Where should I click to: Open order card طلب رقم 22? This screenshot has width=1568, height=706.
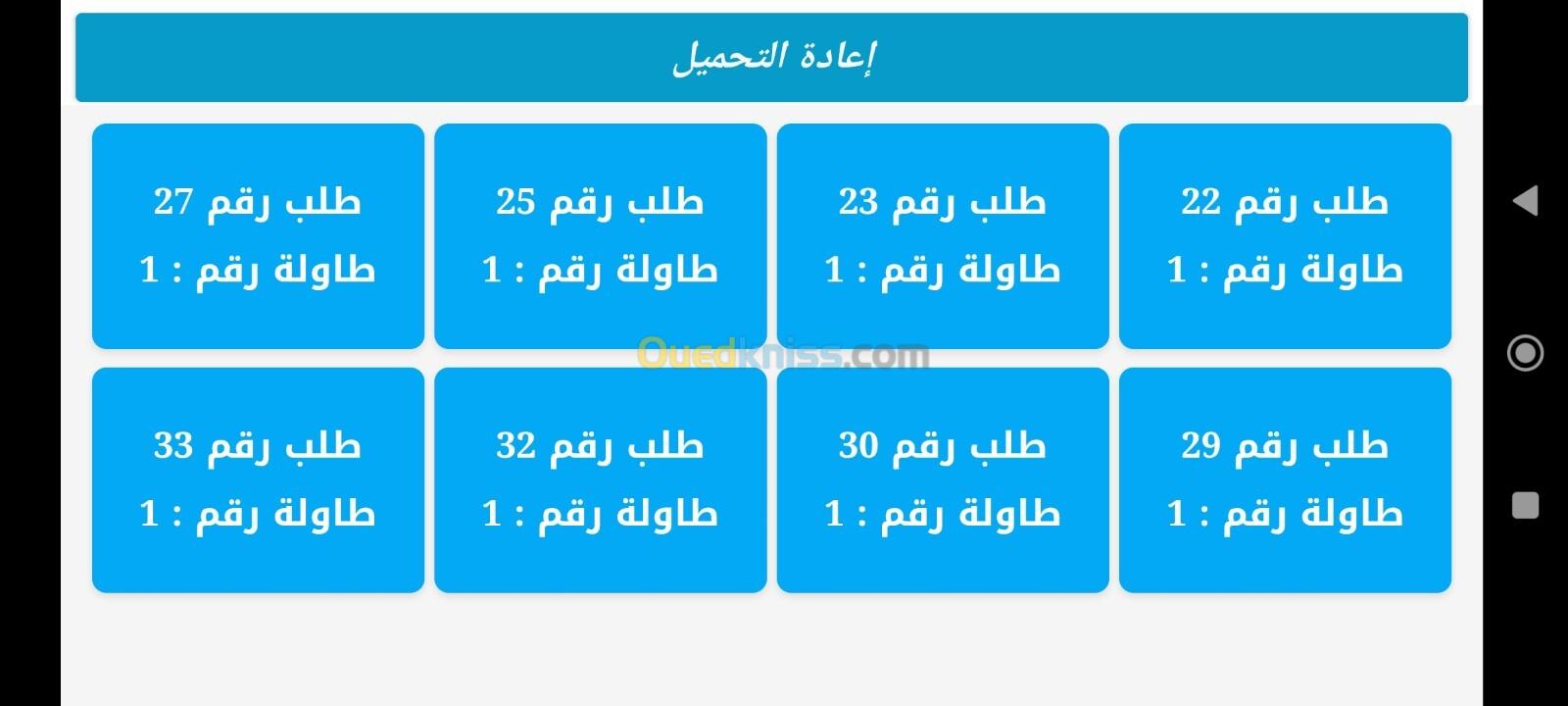(x=1285, y=235)
